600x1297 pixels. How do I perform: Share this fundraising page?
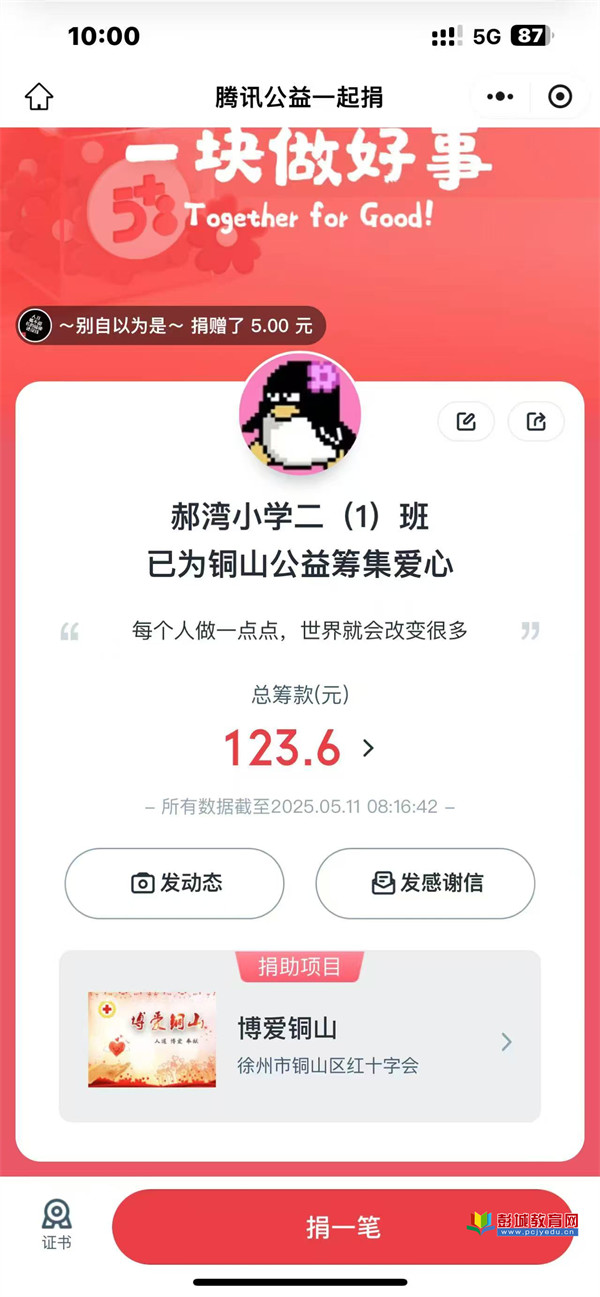(536, 421)
